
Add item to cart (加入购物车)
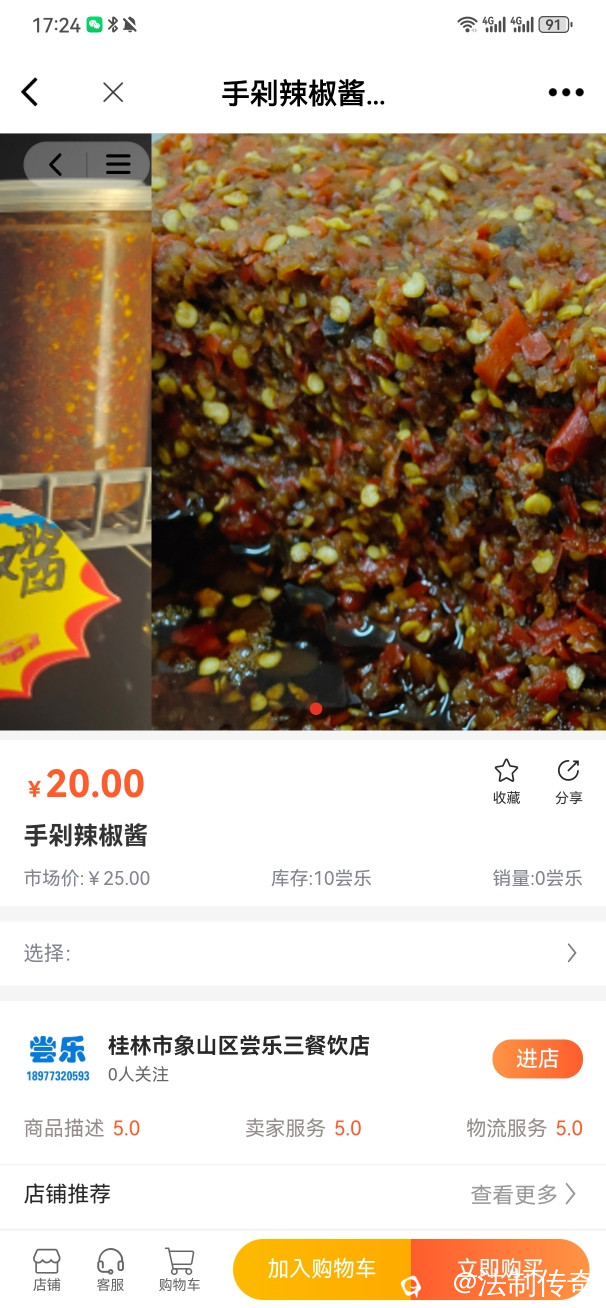pyautogui.click(x=322, y=1269)
